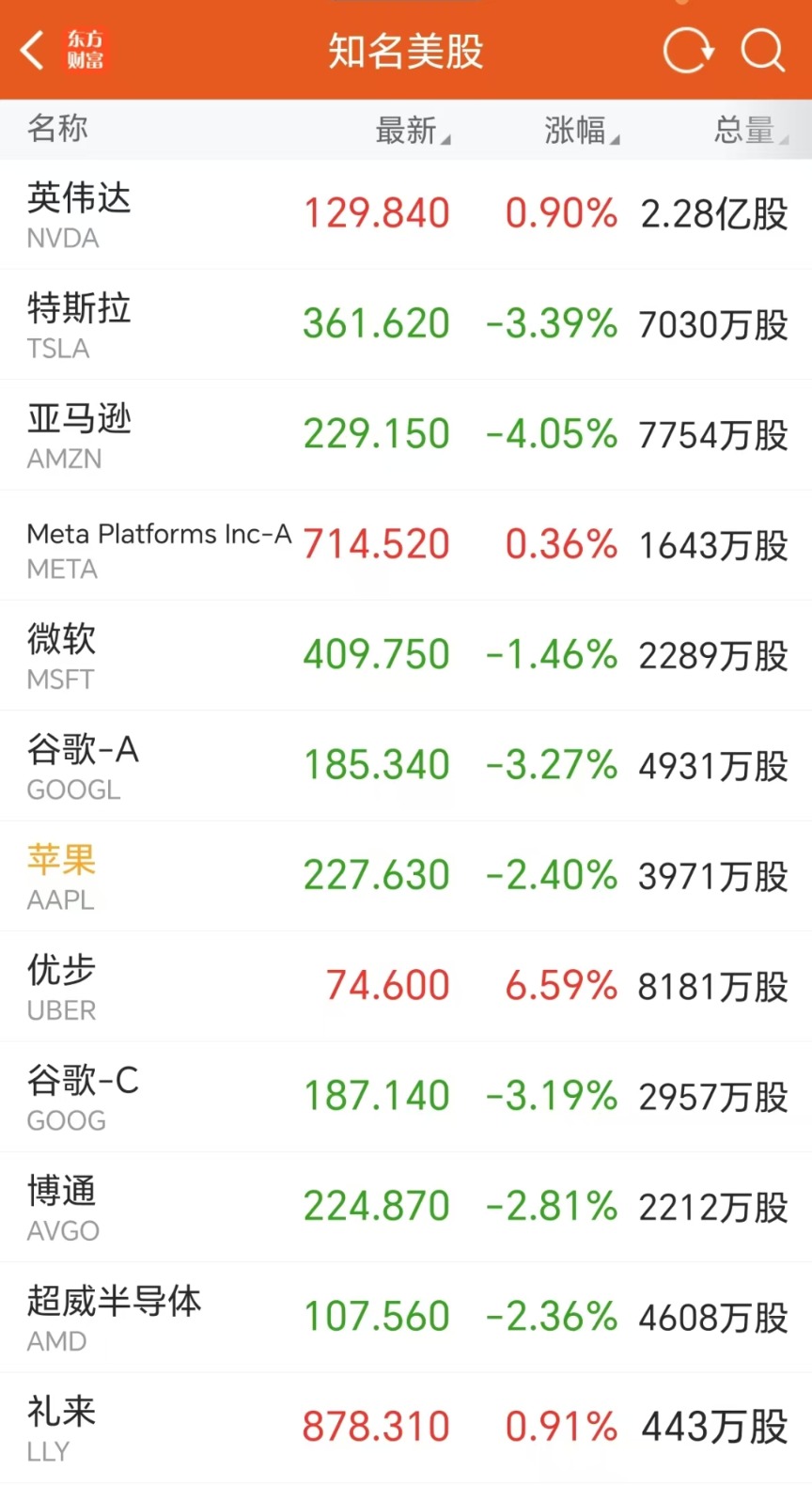Open 微软 MSFT stock details

tap(406, 655)
